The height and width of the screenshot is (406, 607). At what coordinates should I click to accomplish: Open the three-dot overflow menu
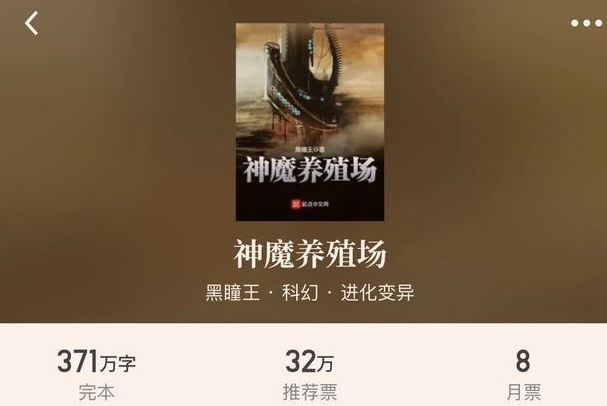pos(586,23)
